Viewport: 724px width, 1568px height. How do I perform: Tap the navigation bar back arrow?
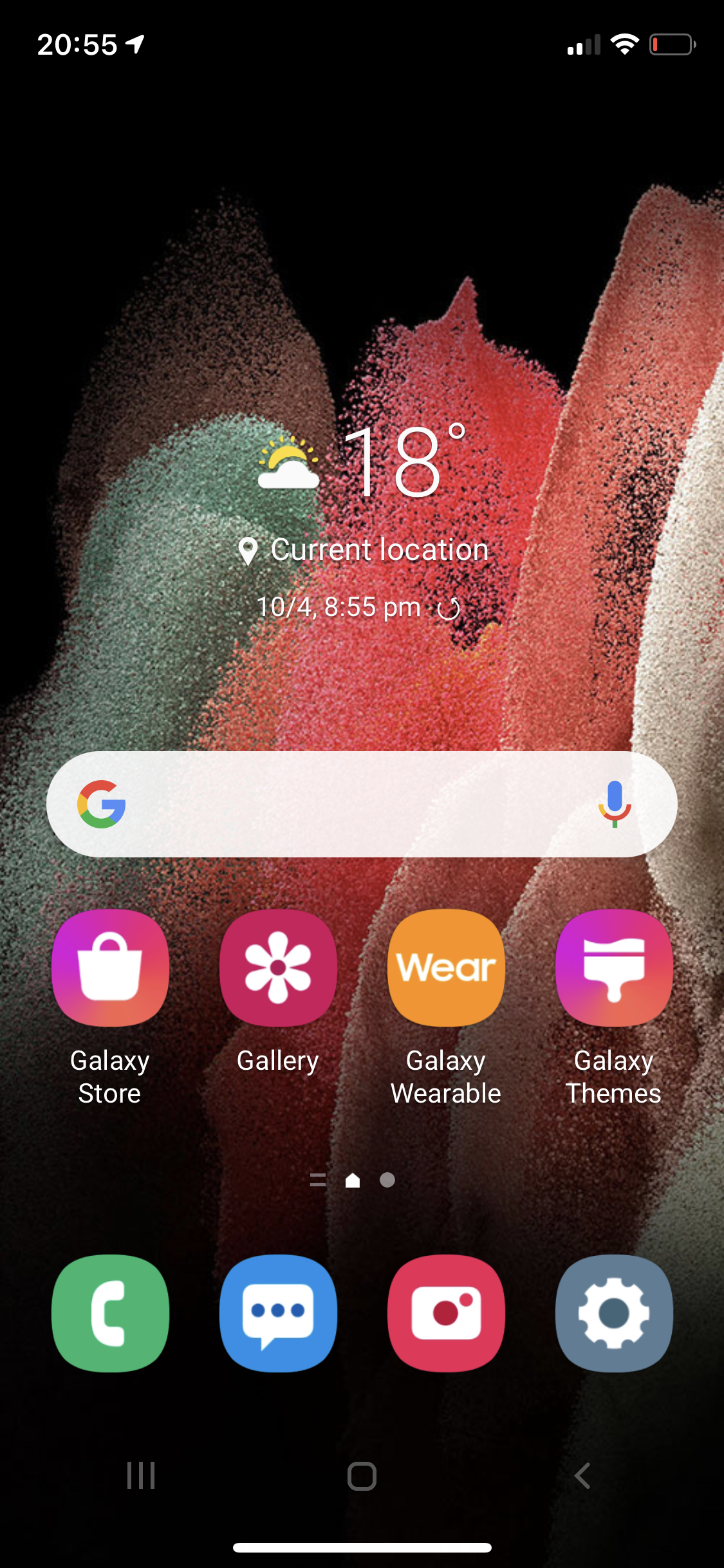[582, 1475]
